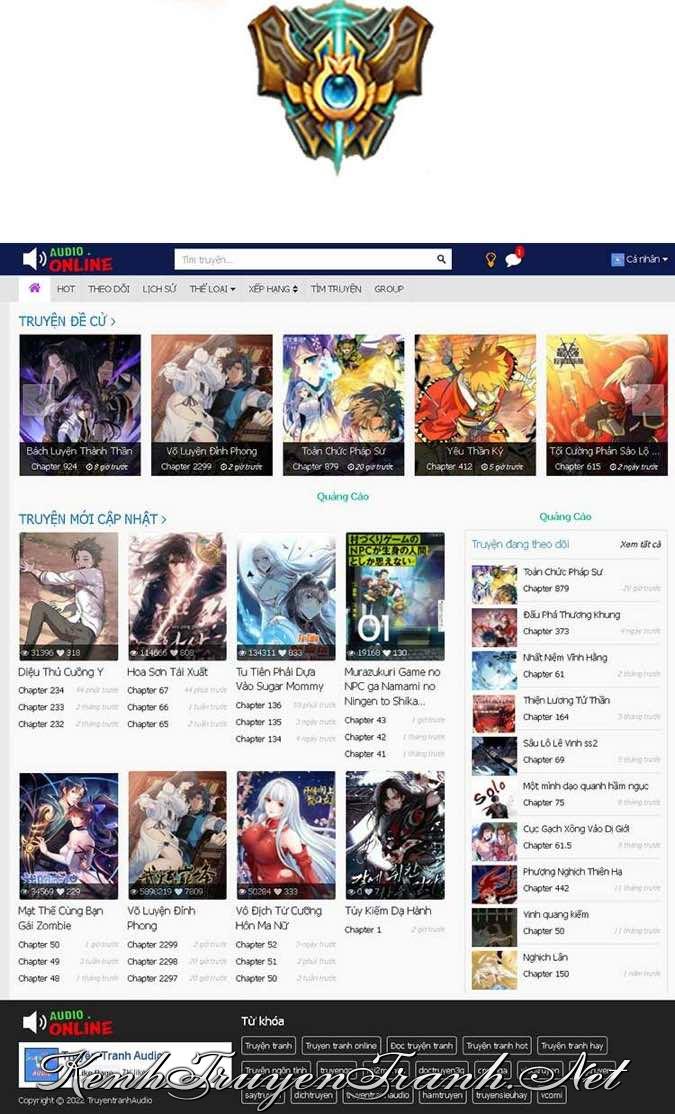Switch to the HOT tab
The height and width of the screenshot is (1114, 675).
[x=66, y=289]
